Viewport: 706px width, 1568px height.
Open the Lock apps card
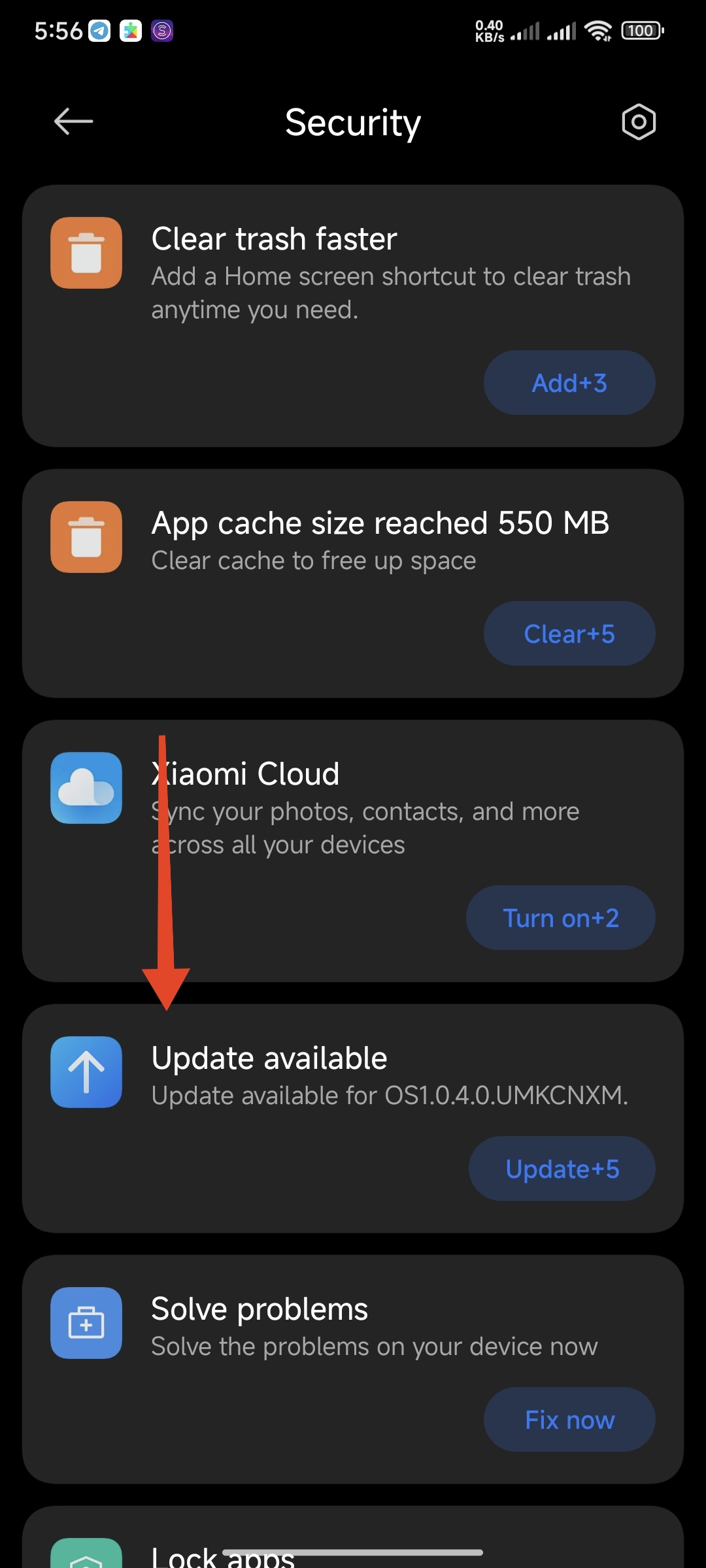353,1548
